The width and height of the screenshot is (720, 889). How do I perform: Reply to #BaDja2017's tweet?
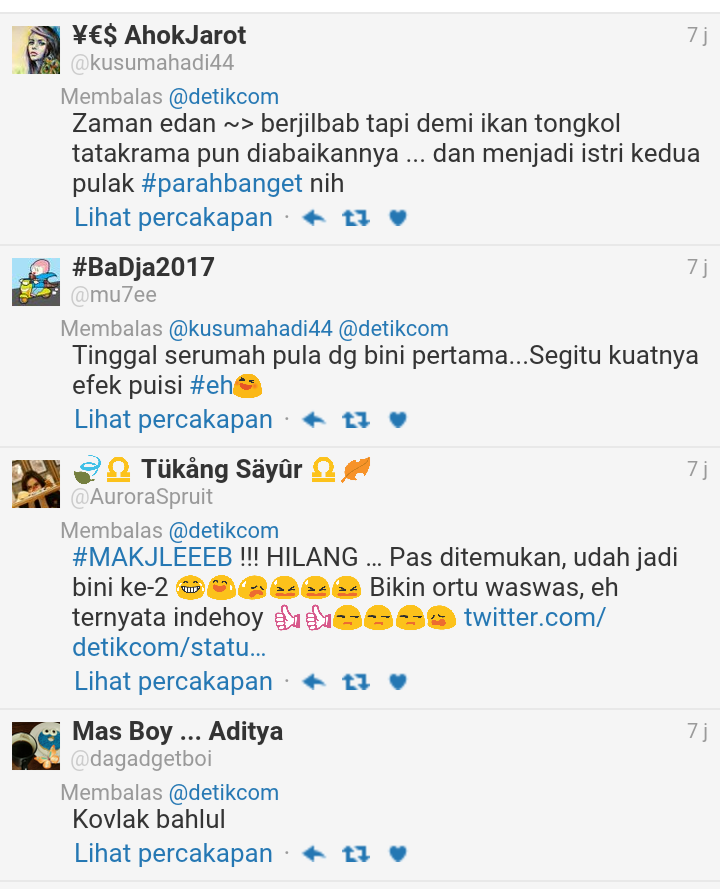pyautogui.click(x=314, y=420)
